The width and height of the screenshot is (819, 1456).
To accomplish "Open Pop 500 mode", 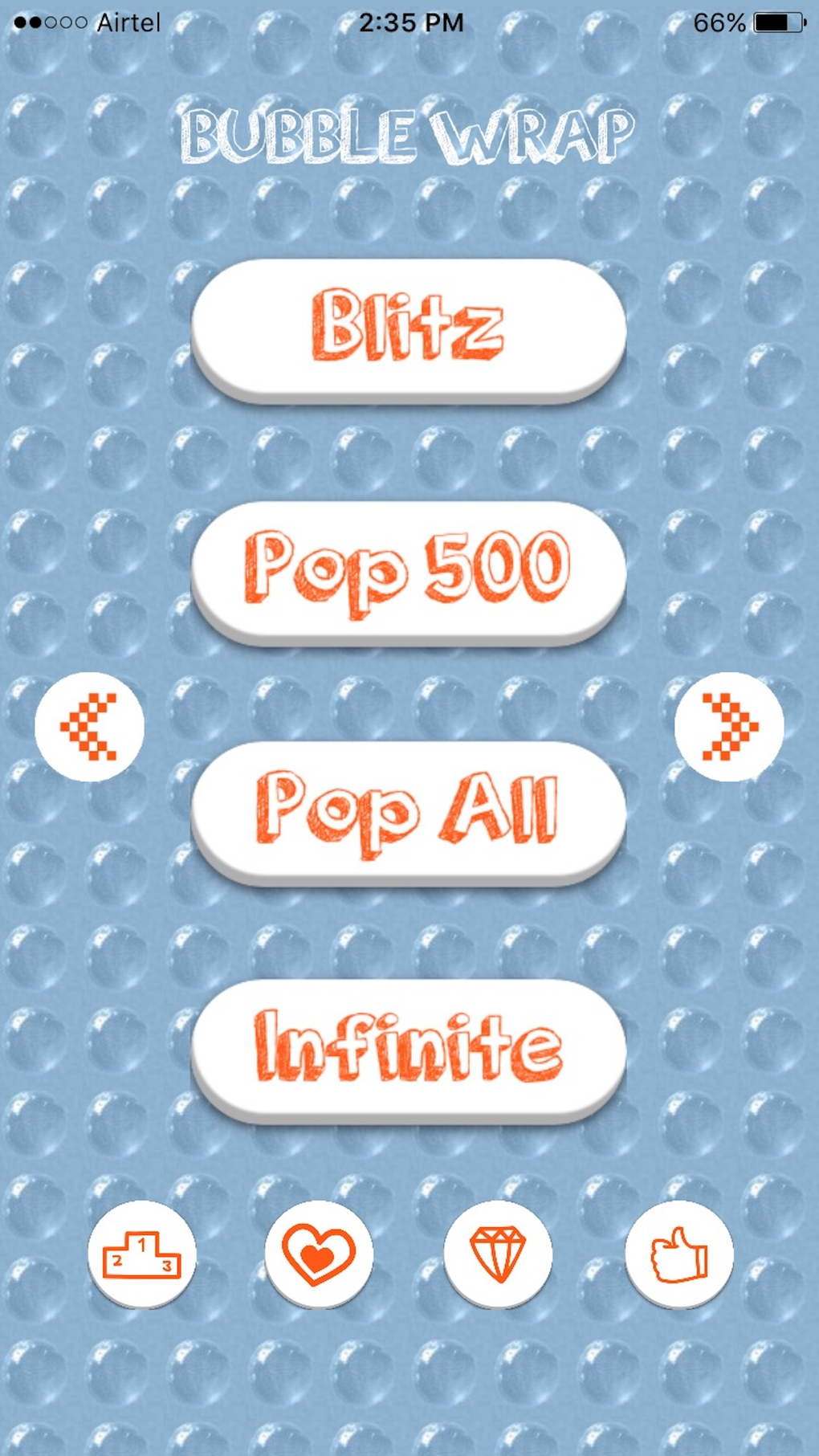I will (x=409, y=568).
